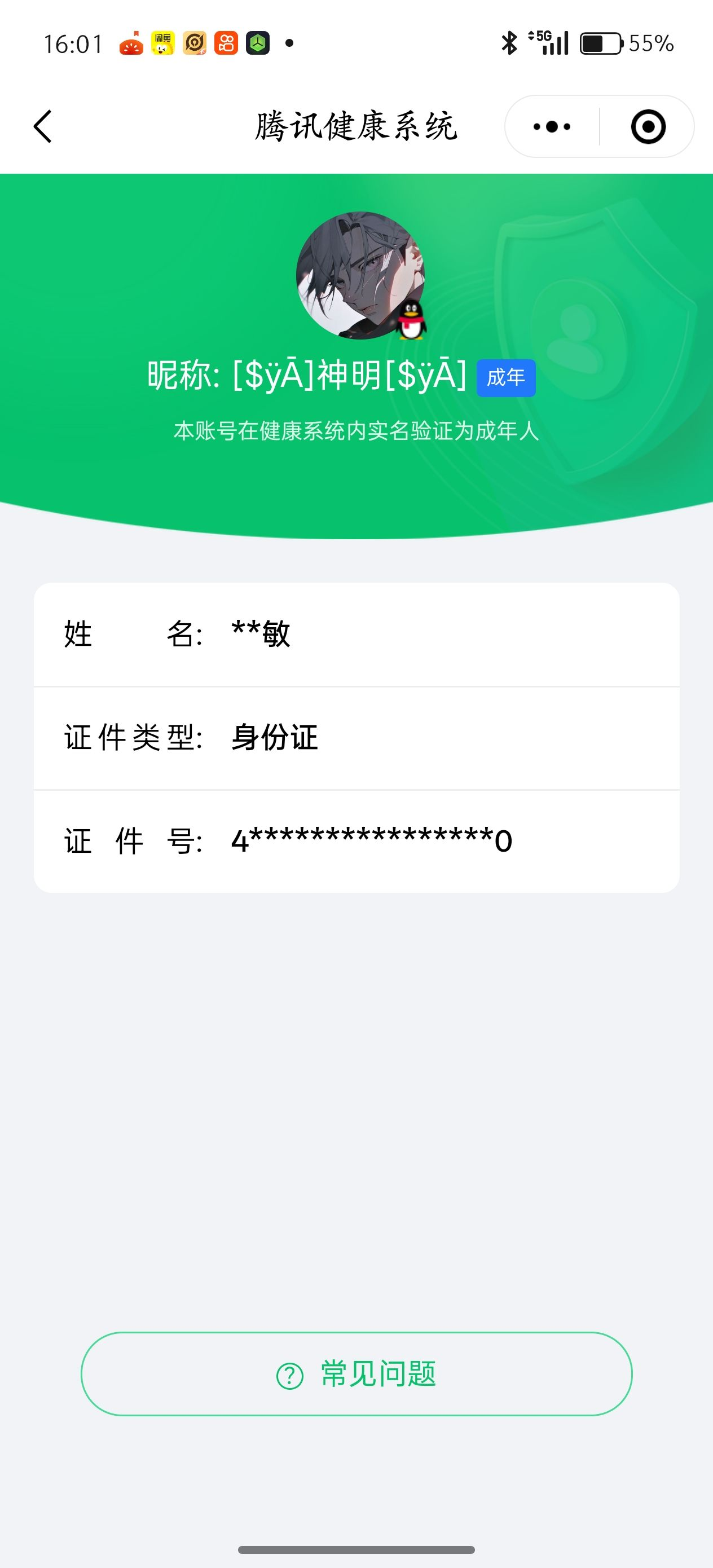Image resolution: width=713 pixels, height=1568 pixels.
Task: Tap the Bluetooth icon in the status bar
Action: (508, 41)
